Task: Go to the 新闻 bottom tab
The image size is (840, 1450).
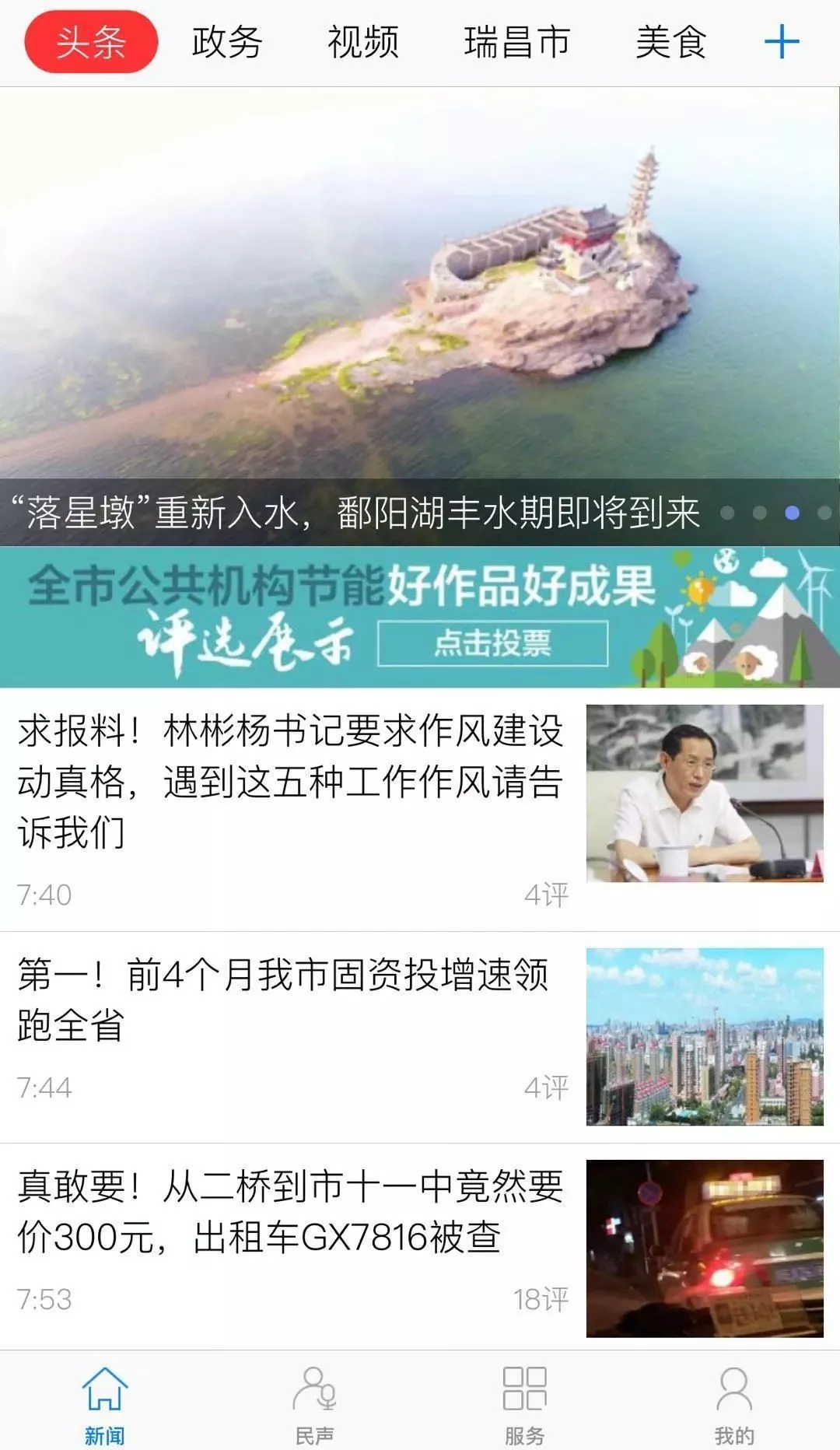Action: [x=105, y=1404]
